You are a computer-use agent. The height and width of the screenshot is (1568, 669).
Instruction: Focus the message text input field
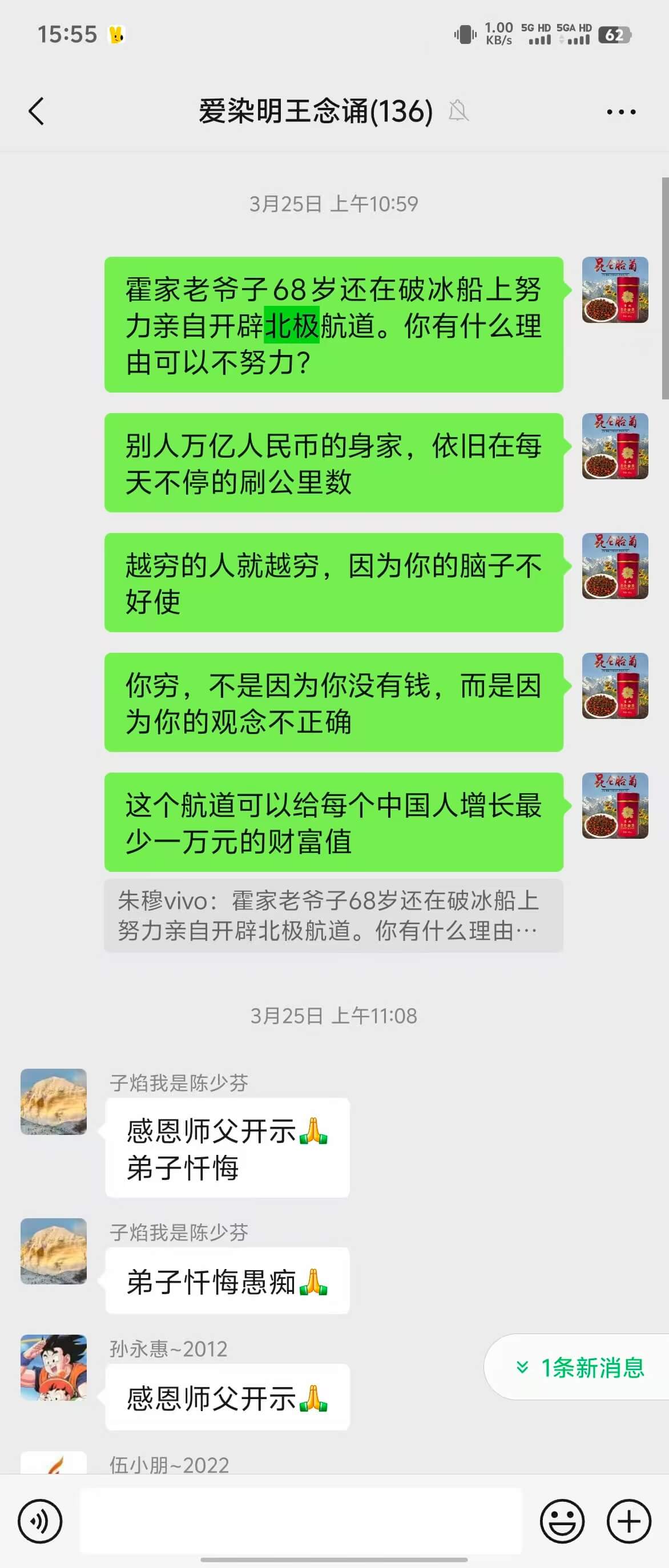(301, 1520)
